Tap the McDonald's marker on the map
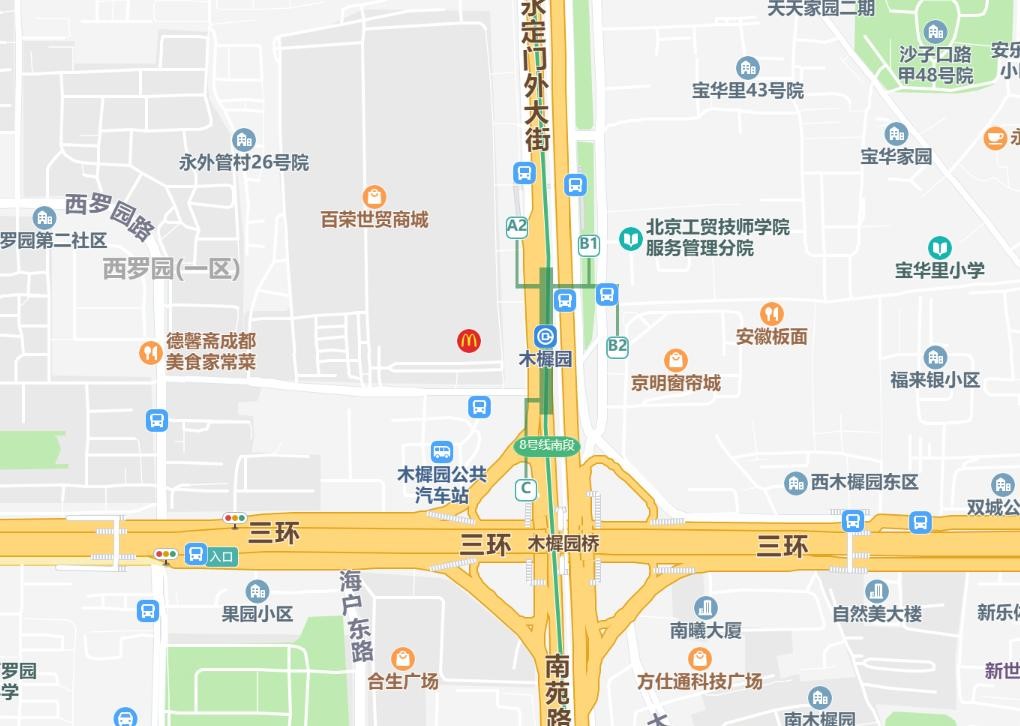The image size is (1020, 726). [x=469, y=341]
